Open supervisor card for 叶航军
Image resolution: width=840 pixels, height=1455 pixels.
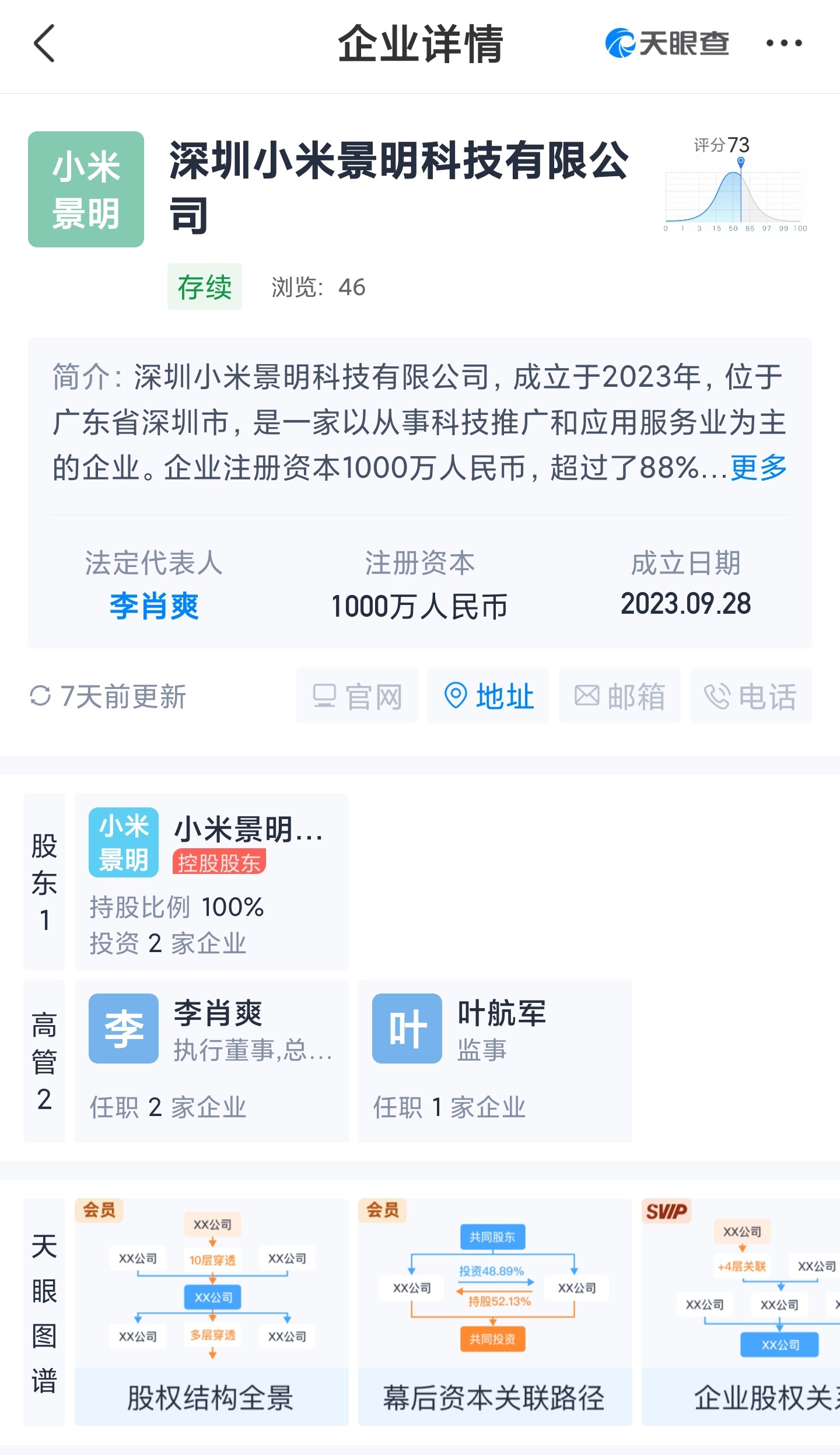pos(495,1061)
